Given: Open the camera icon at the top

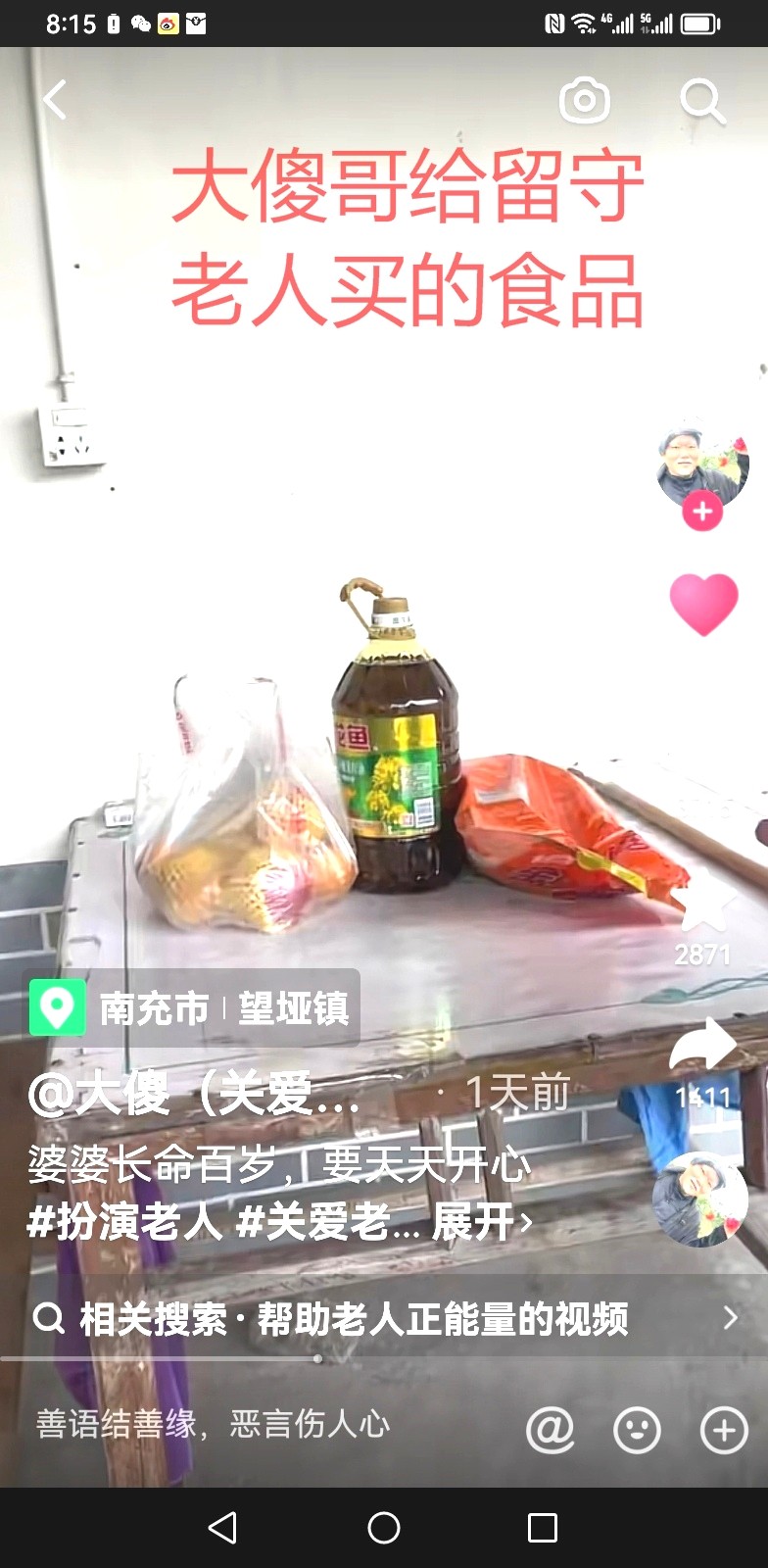Looking at the screenshot, I should [x=584, y=100].
